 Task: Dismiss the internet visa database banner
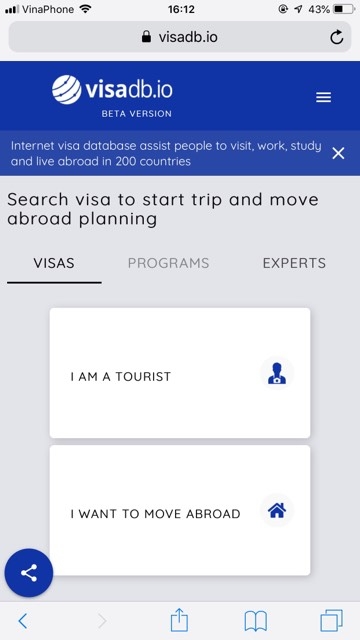pos(338,153)
